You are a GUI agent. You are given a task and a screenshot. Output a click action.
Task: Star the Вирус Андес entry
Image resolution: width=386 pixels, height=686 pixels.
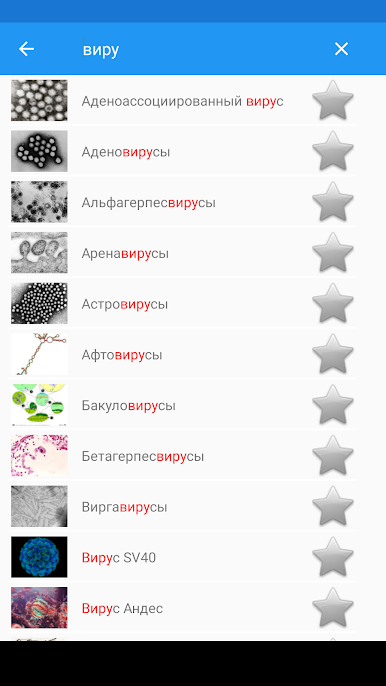pos(333,608)
